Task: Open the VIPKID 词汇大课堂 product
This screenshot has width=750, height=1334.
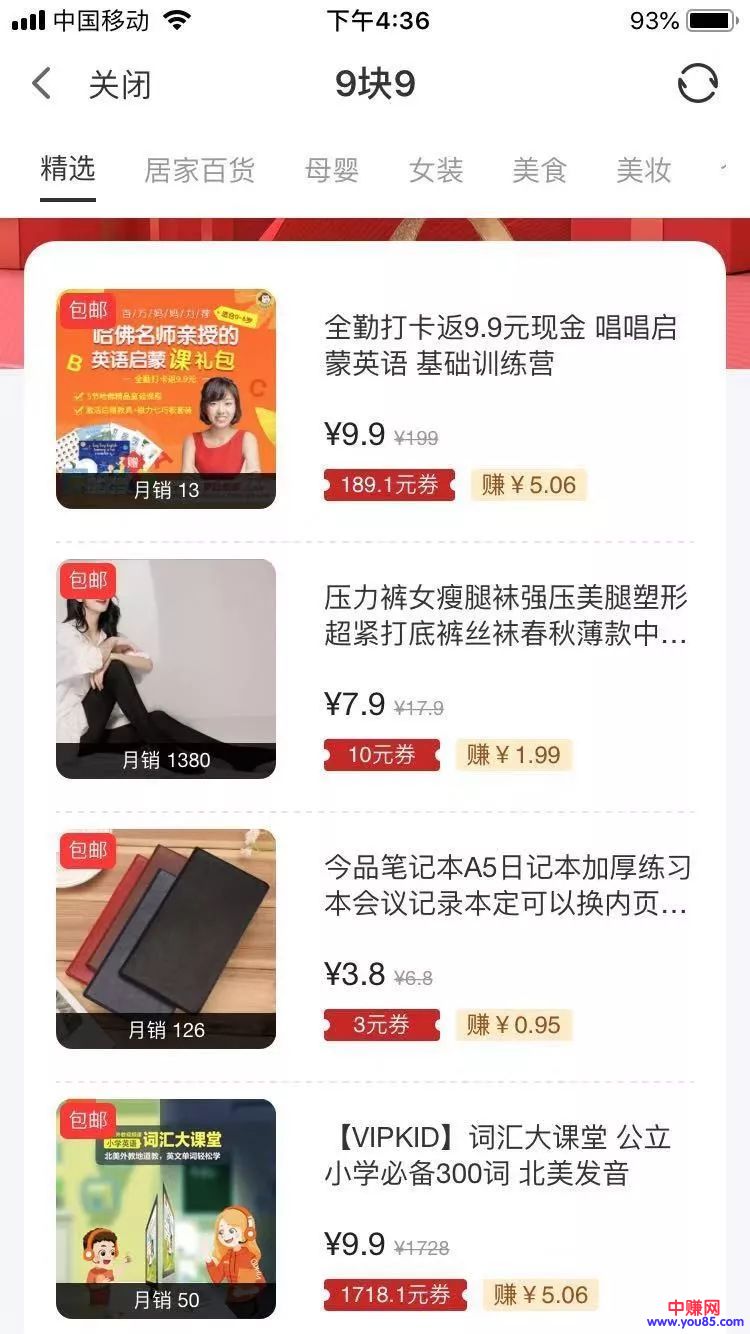Action: click(x=497, y=1155)
